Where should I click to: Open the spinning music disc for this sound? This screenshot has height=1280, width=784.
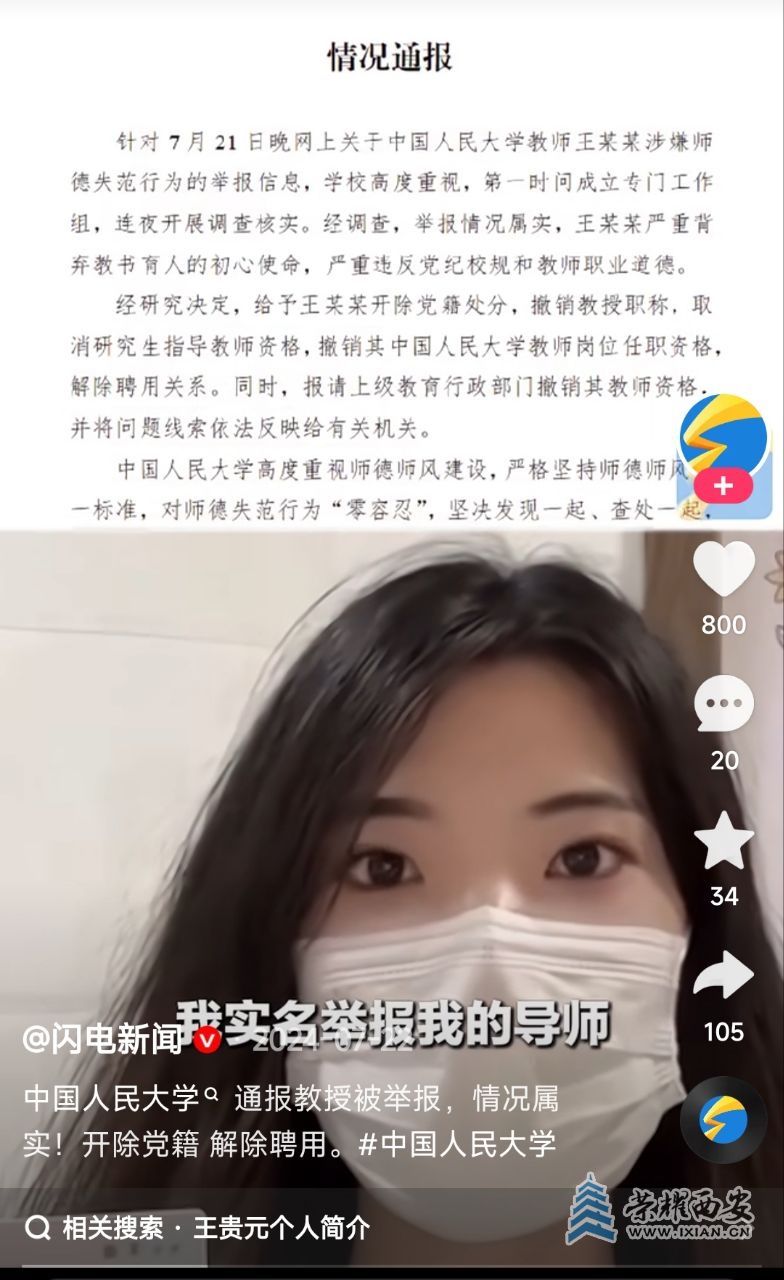click(x=723, y=1118)
